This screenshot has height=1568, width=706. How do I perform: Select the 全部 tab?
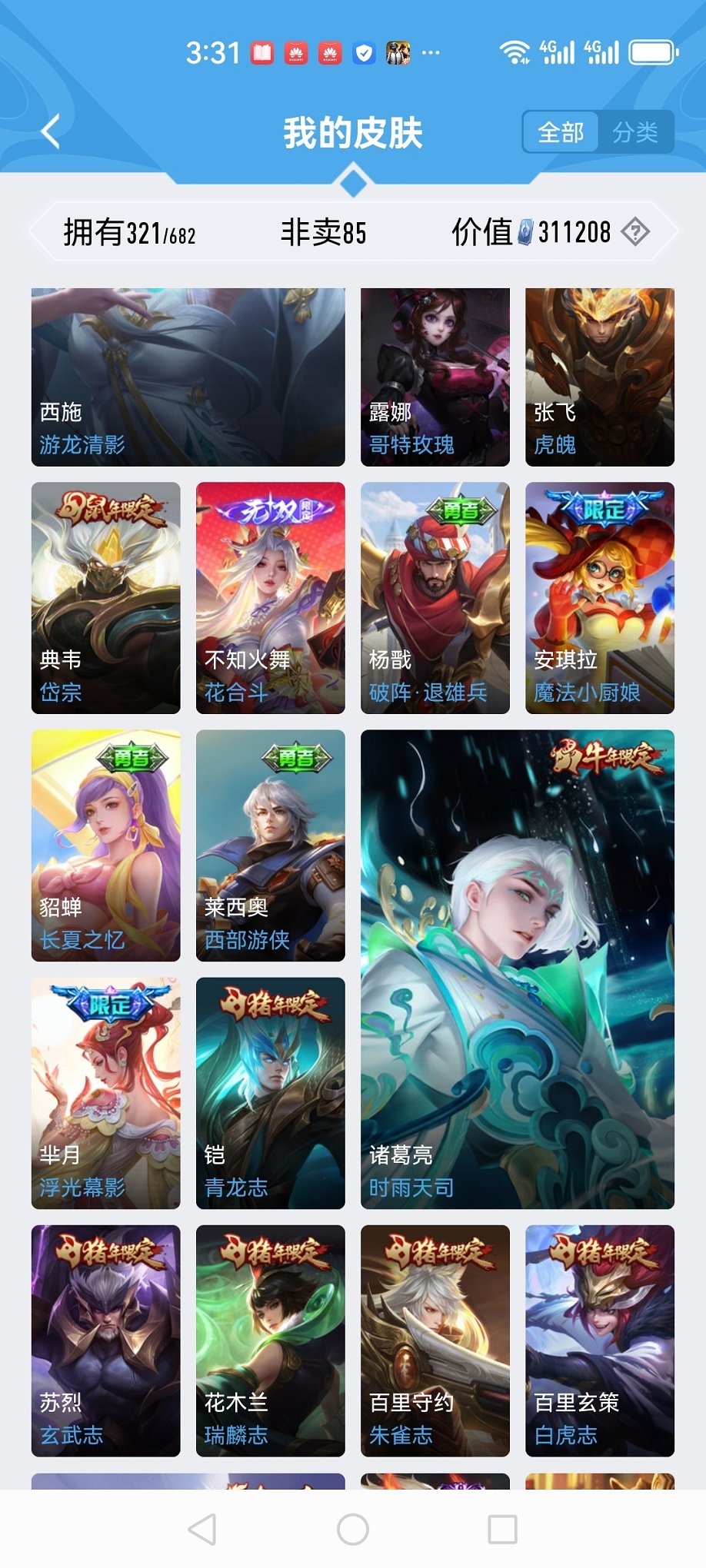(561, 132)
